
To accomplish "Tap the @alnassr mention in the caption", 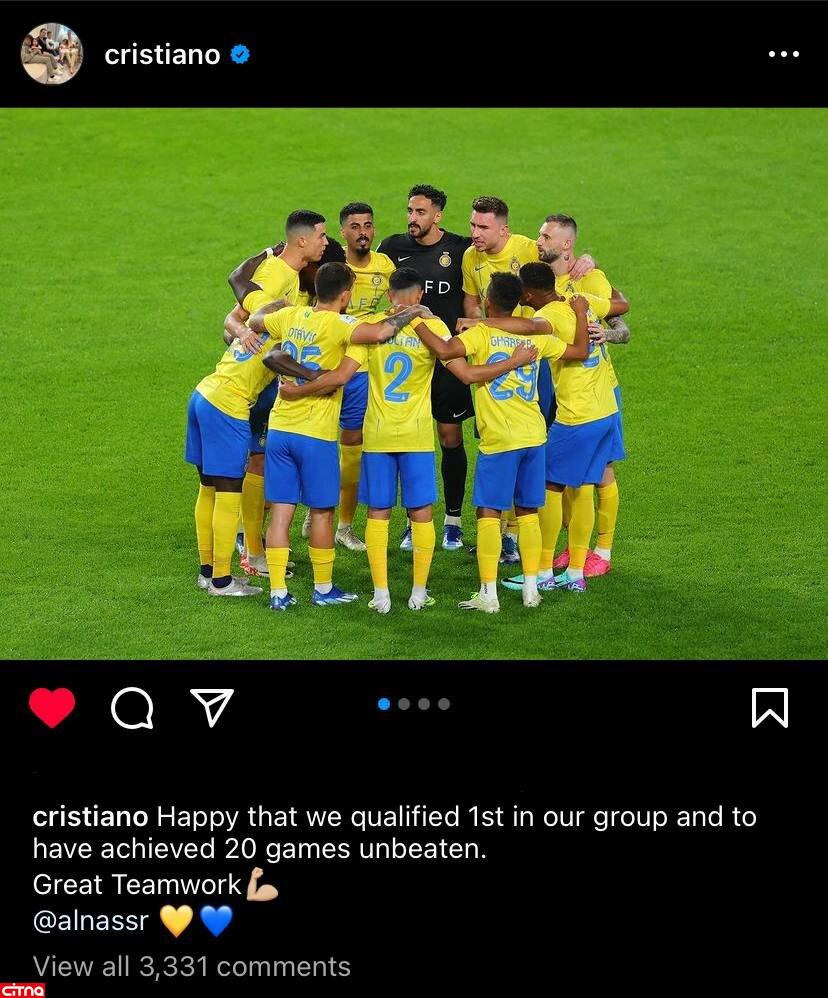I will tap(90, 920).
